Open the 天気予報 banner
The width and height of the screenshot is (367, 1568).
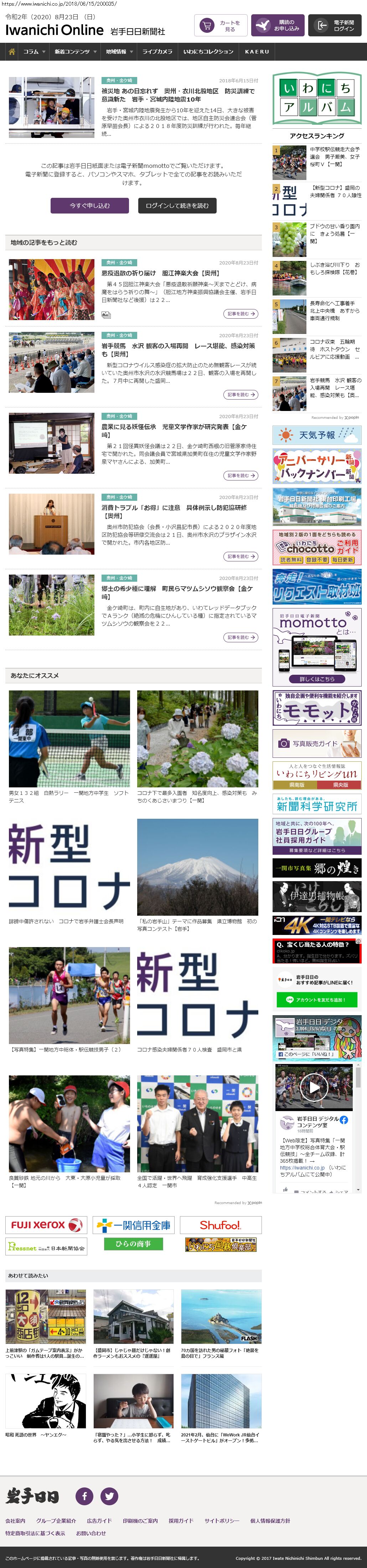tap(316, 435)
